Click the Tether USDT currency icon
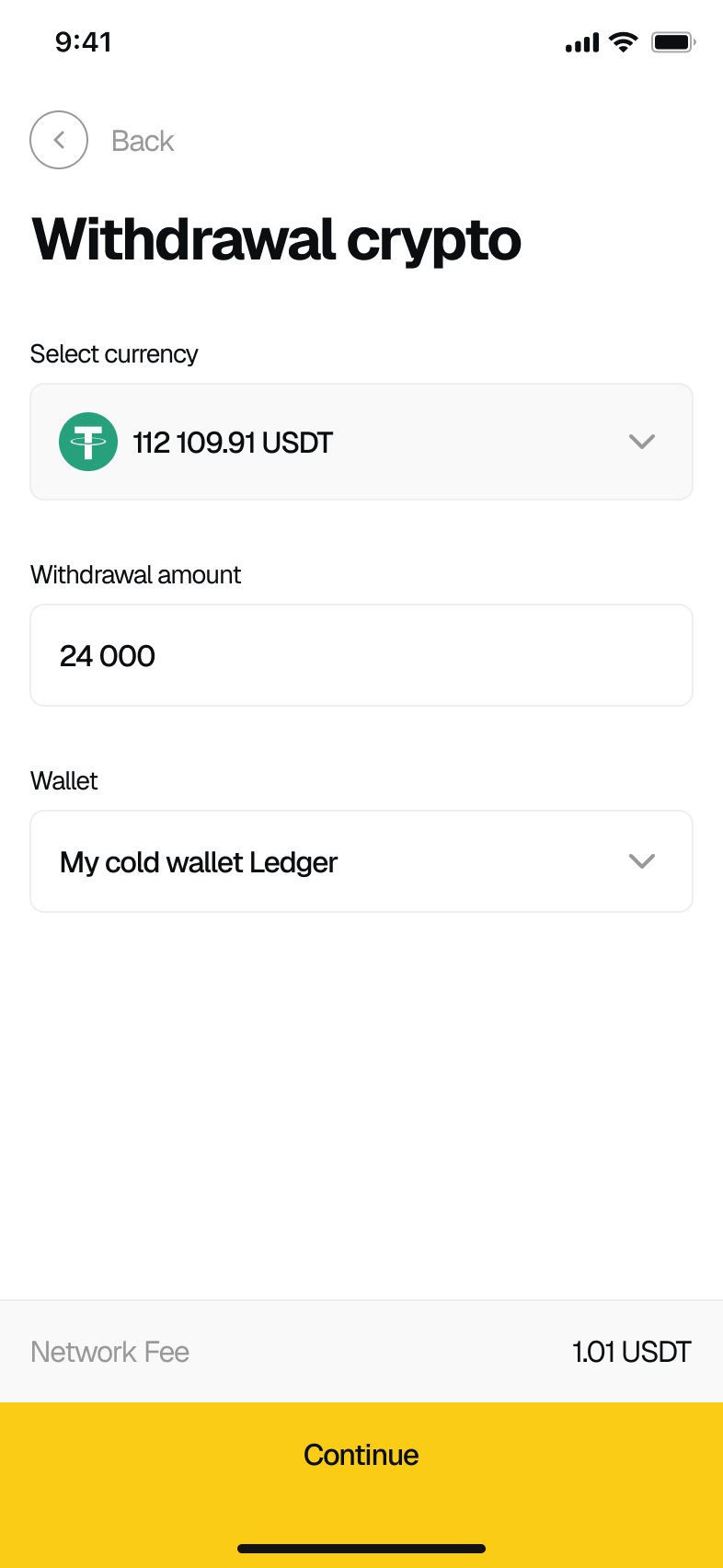This screenshot has height=1568, width=723. click(87, 442)
